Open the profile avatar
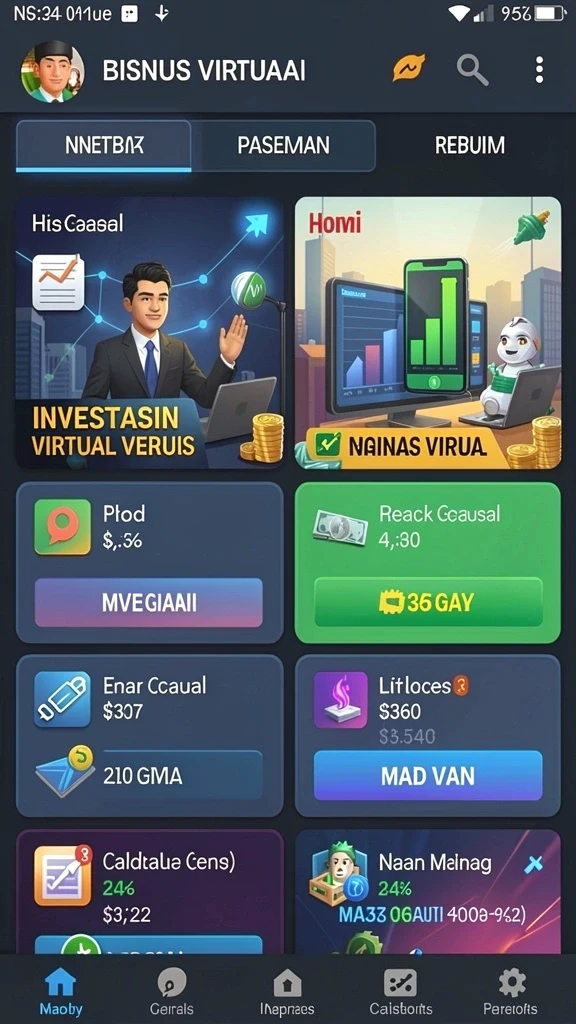 pyautogui.click(x=52, y=71)
